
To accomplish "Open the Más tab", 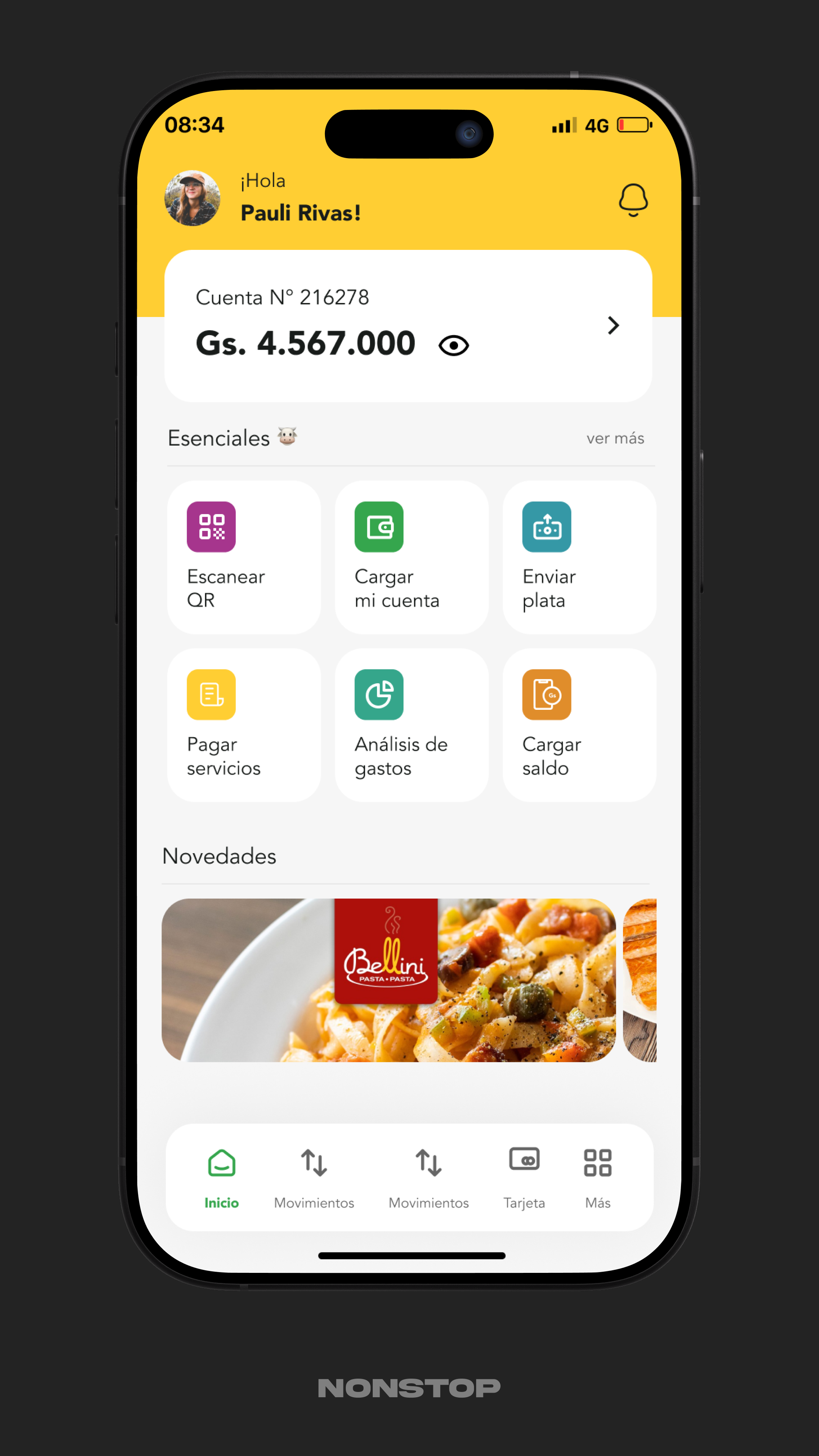I will [x=598, y=1177].
